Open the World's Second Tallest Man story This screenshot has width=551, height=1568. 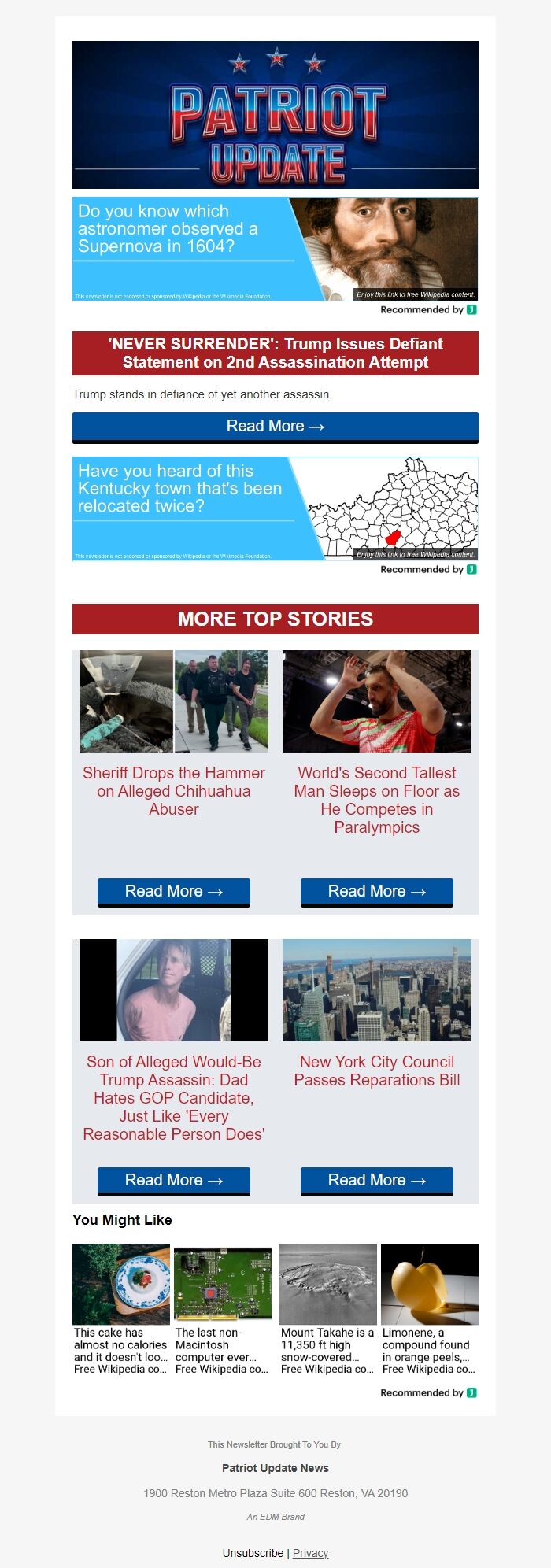point(376,800)
